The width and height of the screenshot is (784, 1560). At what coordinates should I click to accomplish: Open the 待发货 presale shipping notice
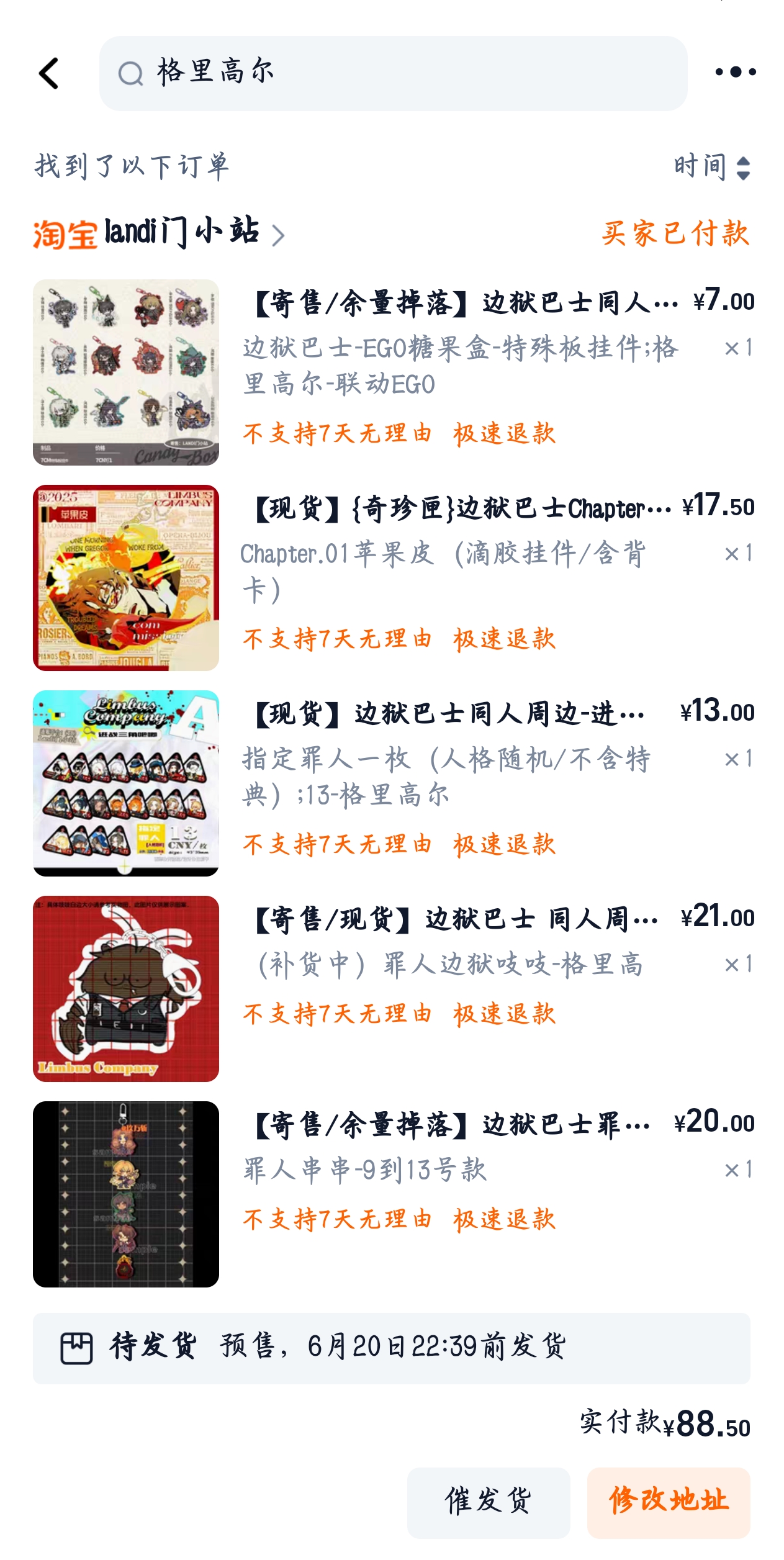(391, 1348)
